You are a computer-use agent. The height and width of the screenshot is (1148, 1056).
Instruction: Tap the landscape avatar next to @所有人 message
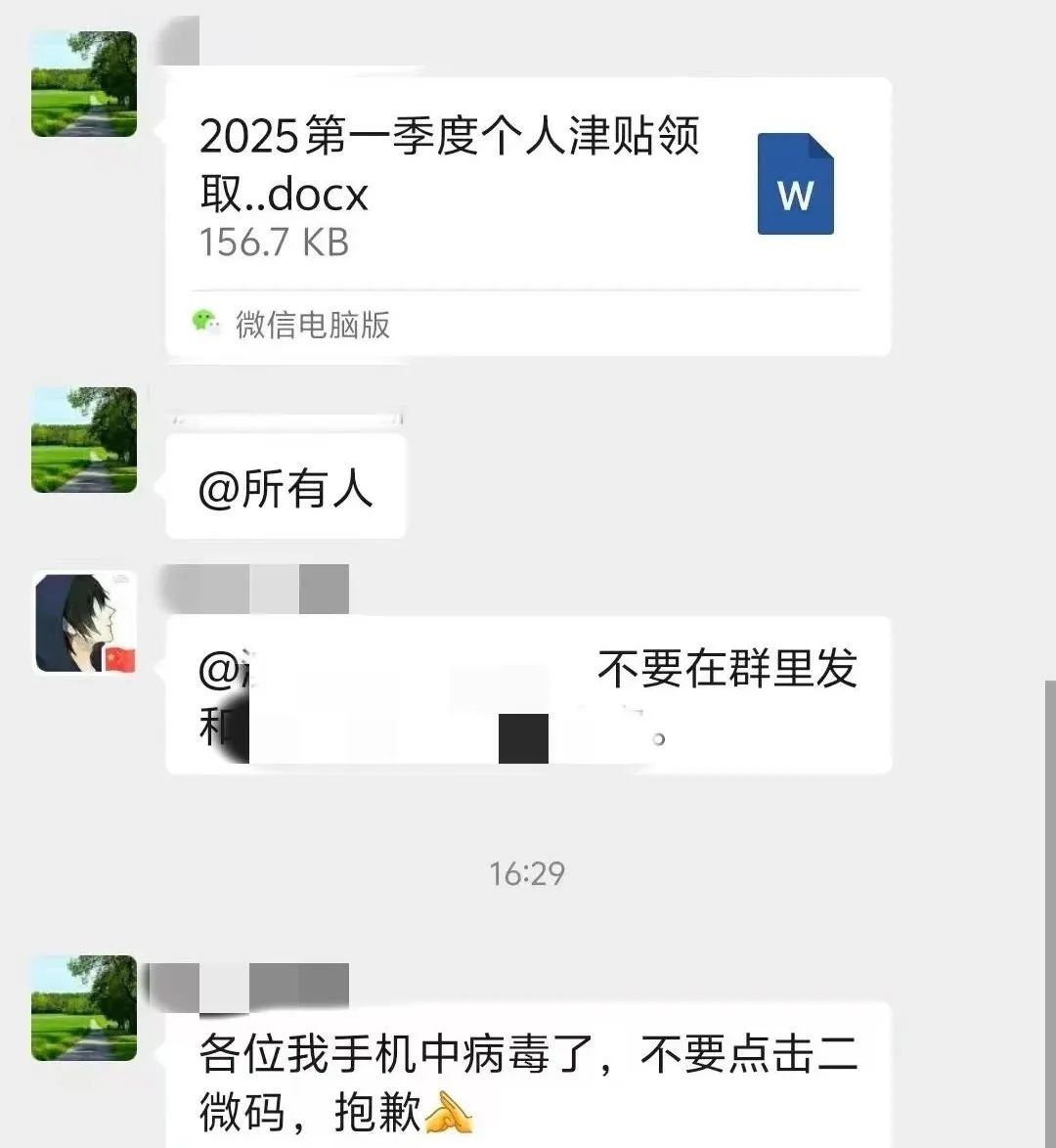coord(84,440)
